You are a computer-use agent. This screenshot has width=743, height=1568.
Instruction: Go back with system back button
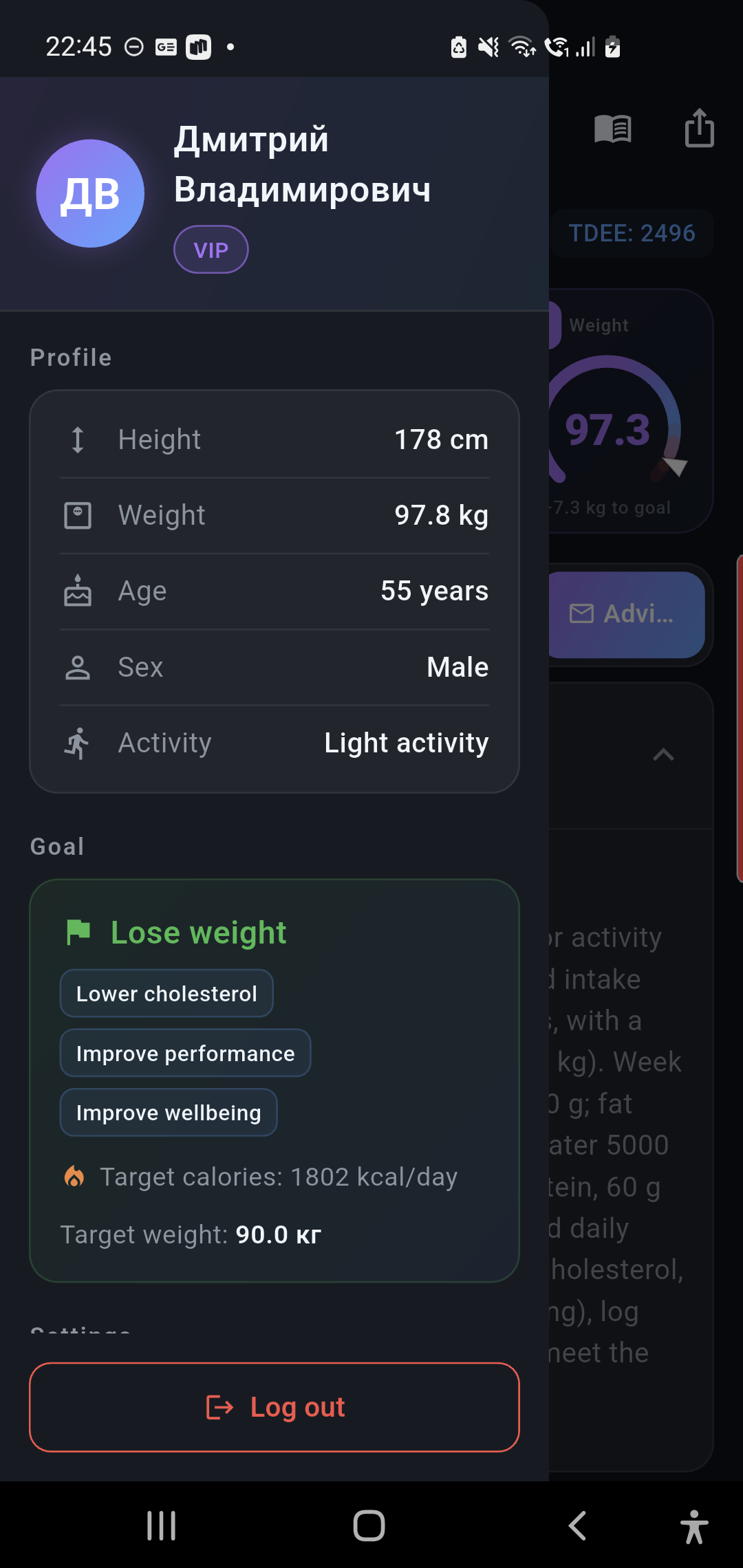[x=577, y=1525]
